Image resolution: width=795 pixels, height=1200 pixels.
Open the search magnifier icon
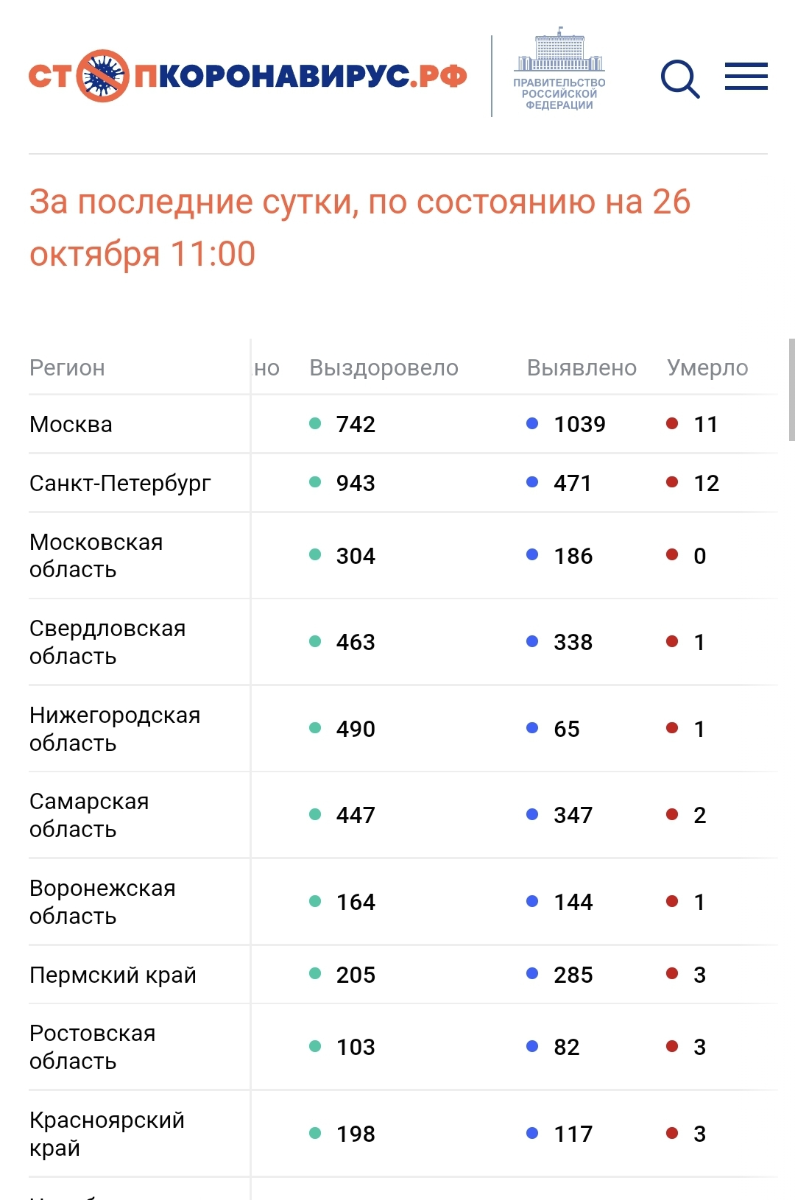680,78
